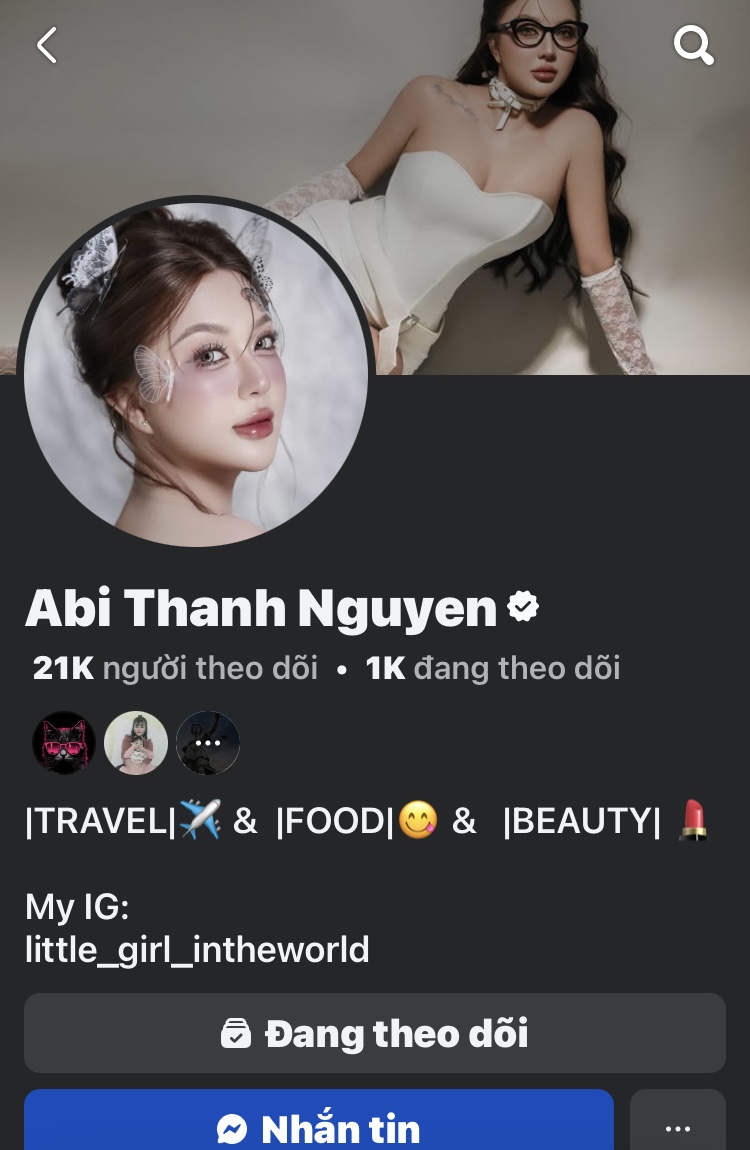750x1150 pixels.
Task: Tap the Đang theo dõi button
Action: click(375, 1033)
